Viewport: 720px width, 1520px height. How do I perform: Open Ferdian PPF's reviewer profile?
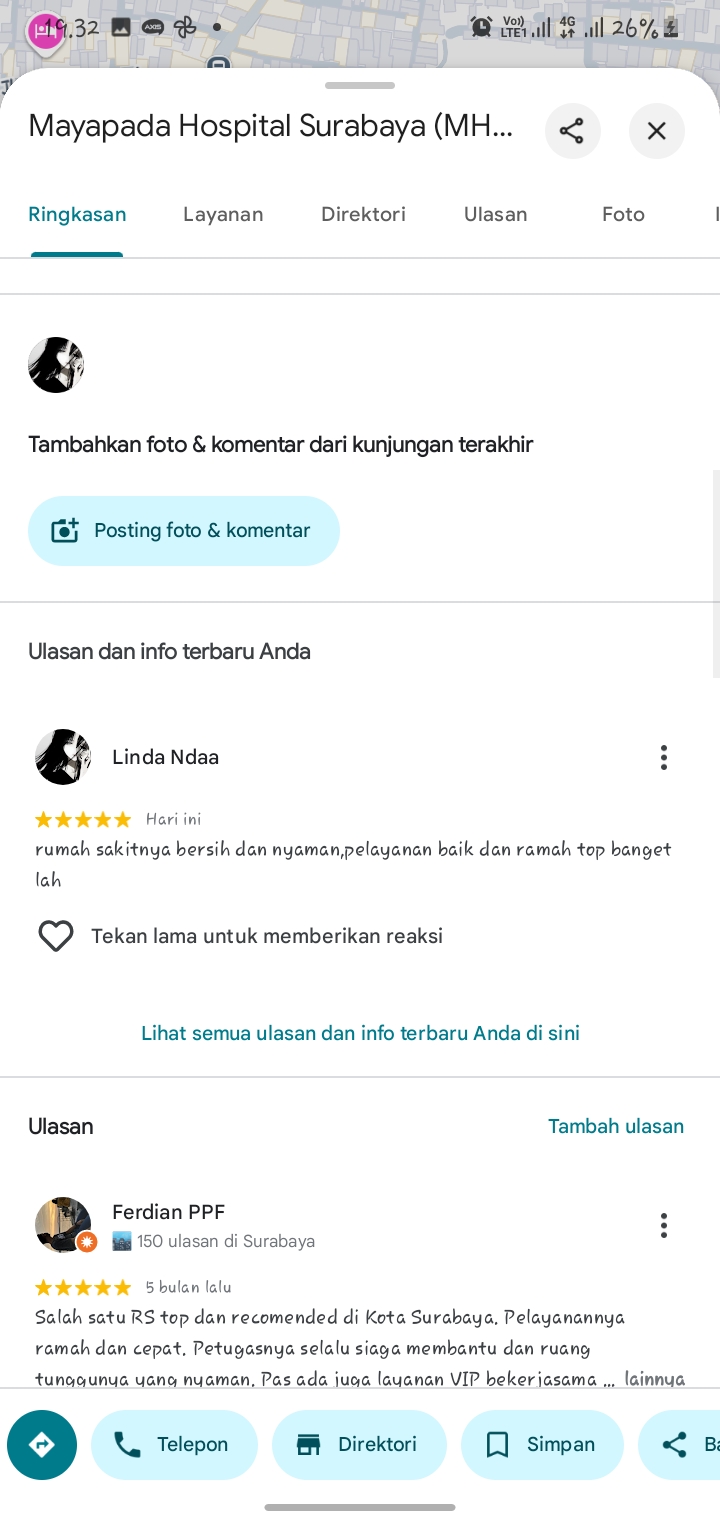(x=168, y=1212)
